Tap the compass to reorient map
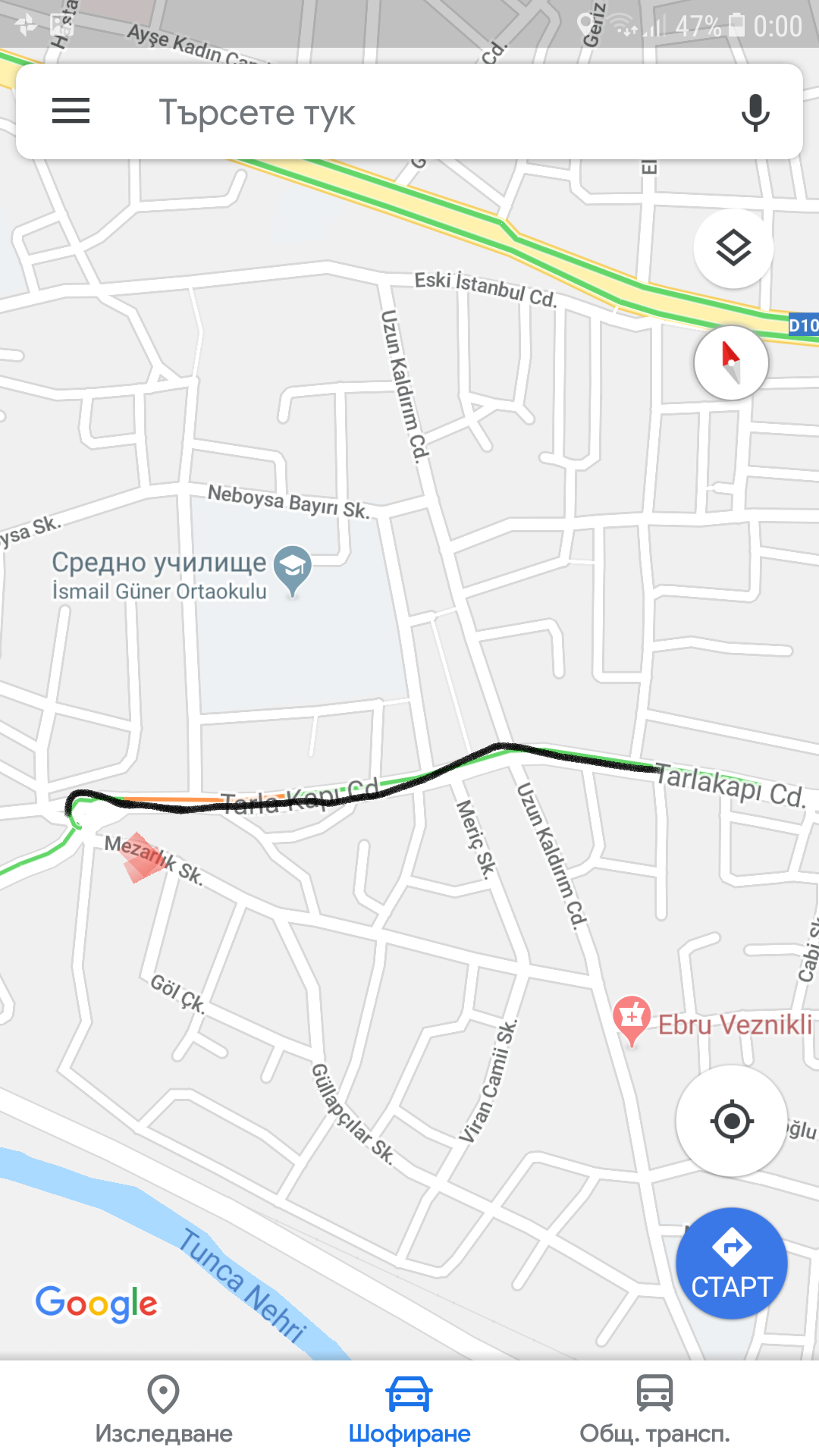The height and width of the screenshot is (1456, 819). click(x=731, y=363)
